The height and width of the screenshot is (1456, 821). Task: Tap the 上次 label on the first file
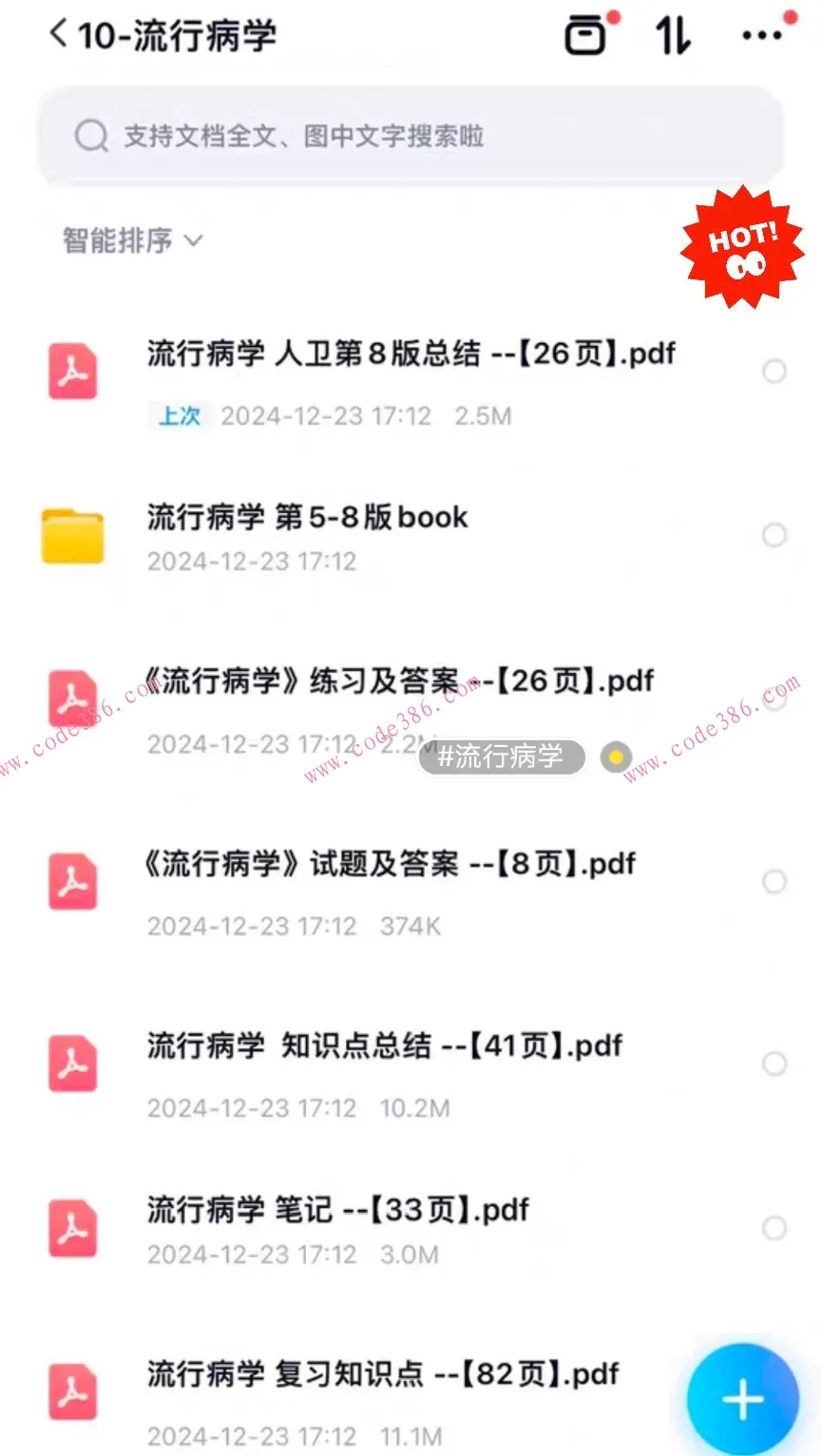pyautogui.click(x=178, y=416)
